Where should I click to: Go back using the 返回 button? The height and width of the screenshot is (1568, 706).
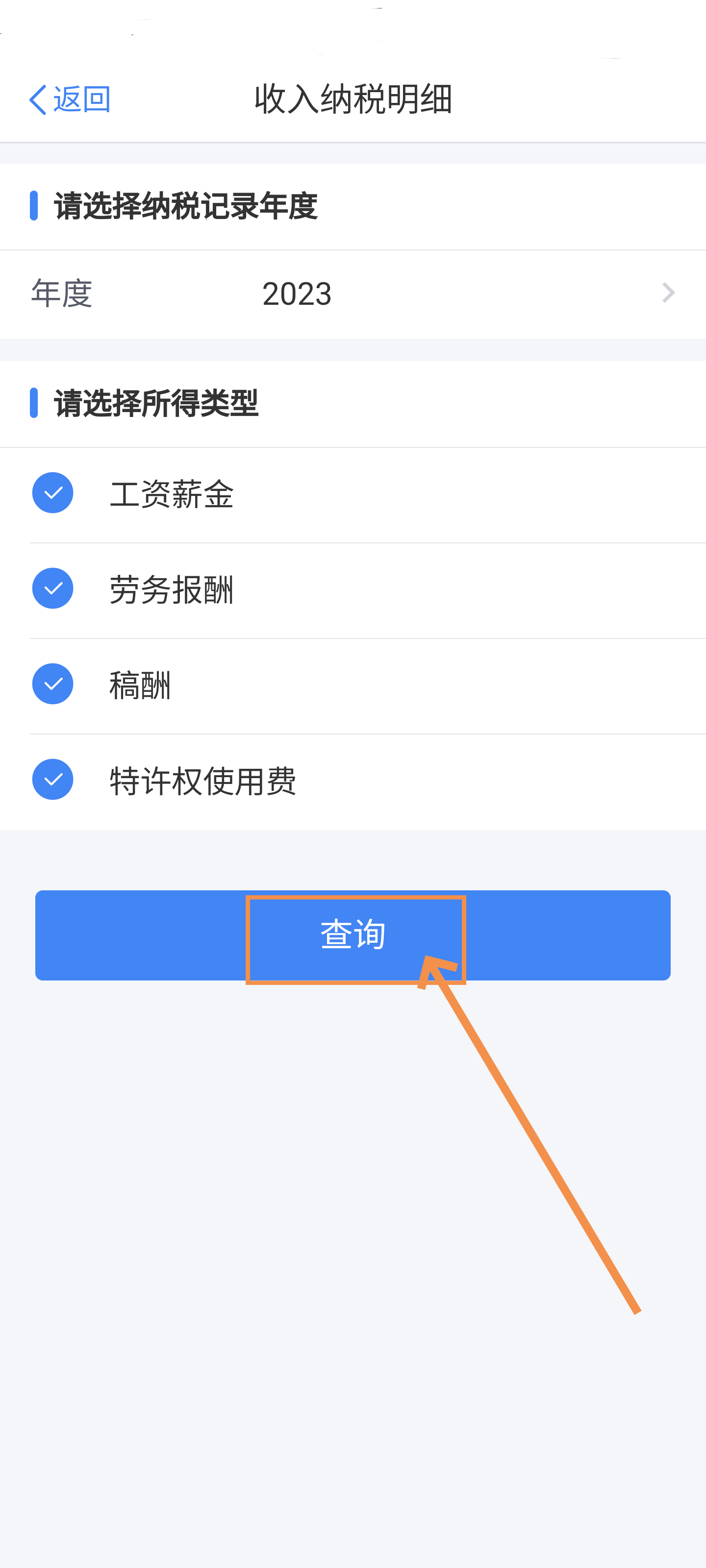click(x=70, y=99)
